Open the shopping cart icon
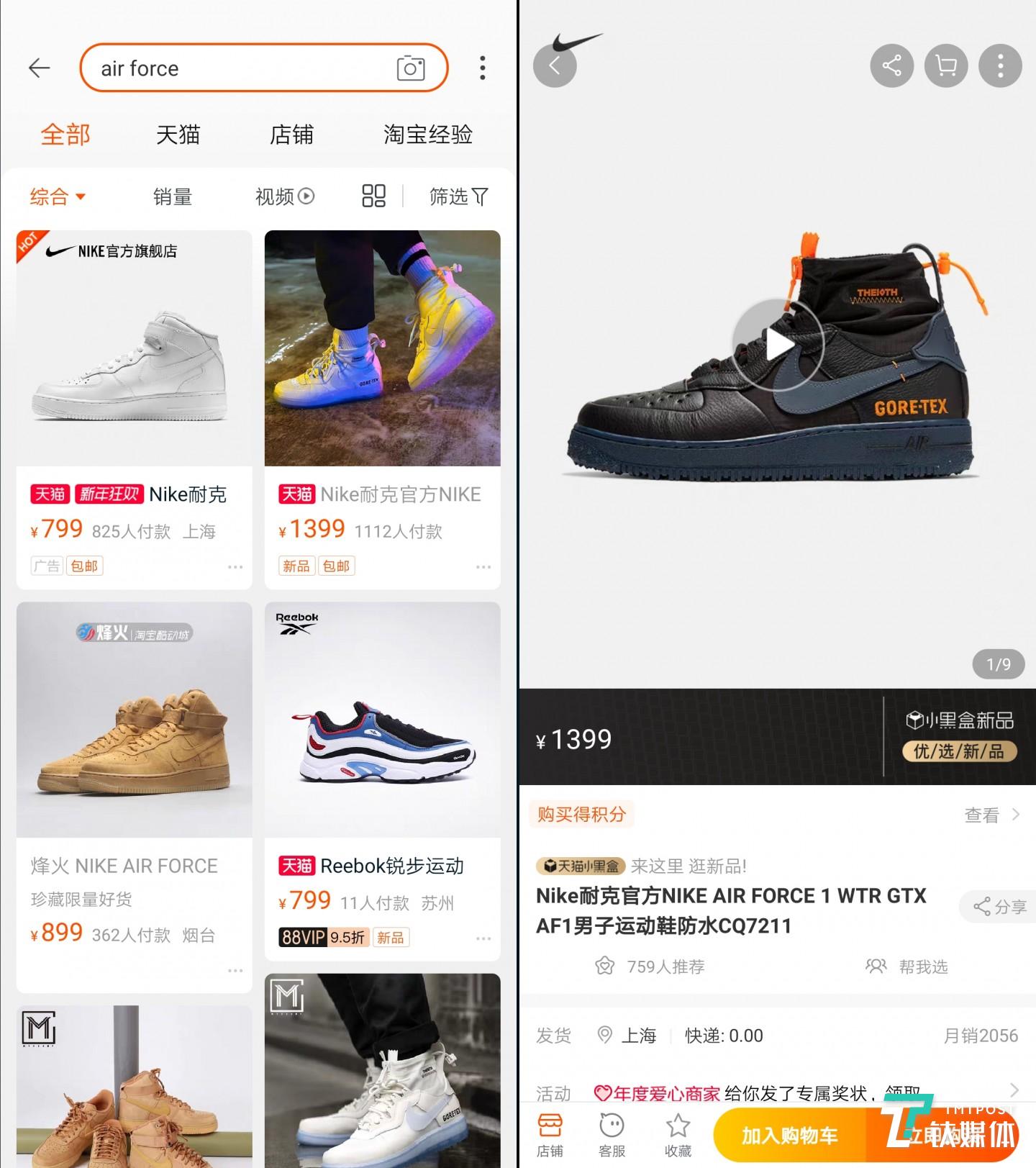Screen dimensions: 1036x1168 946,66
